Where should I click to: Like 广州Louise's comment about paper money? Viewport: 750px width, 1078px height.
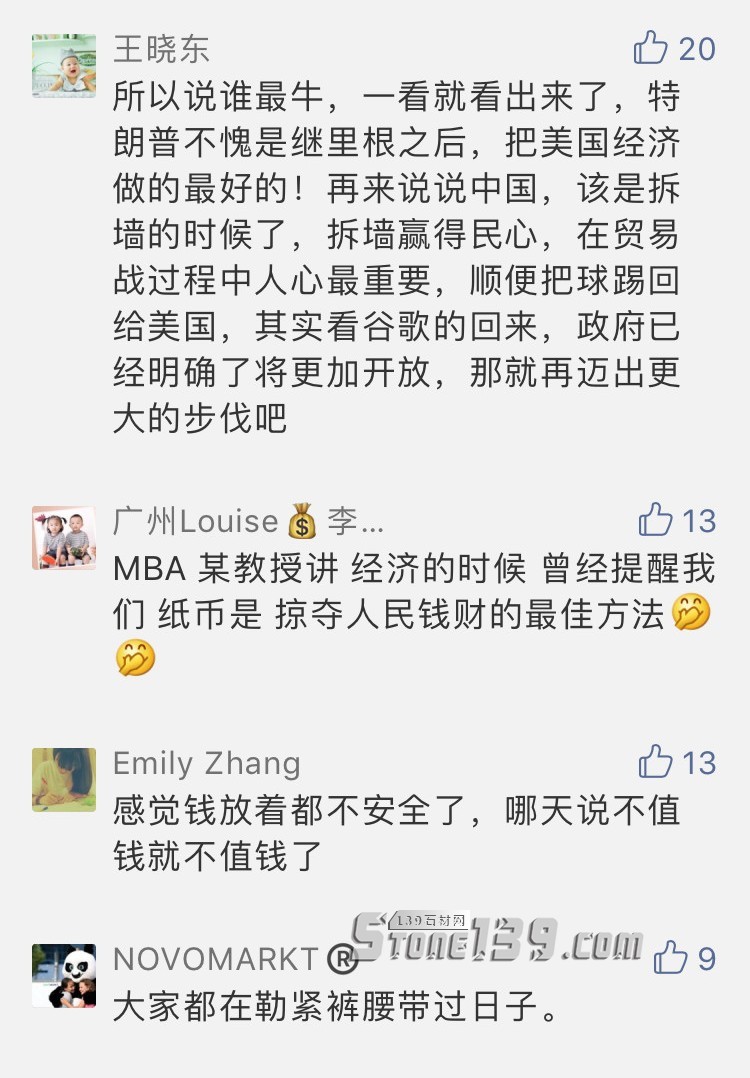click(x=656, y=520)
